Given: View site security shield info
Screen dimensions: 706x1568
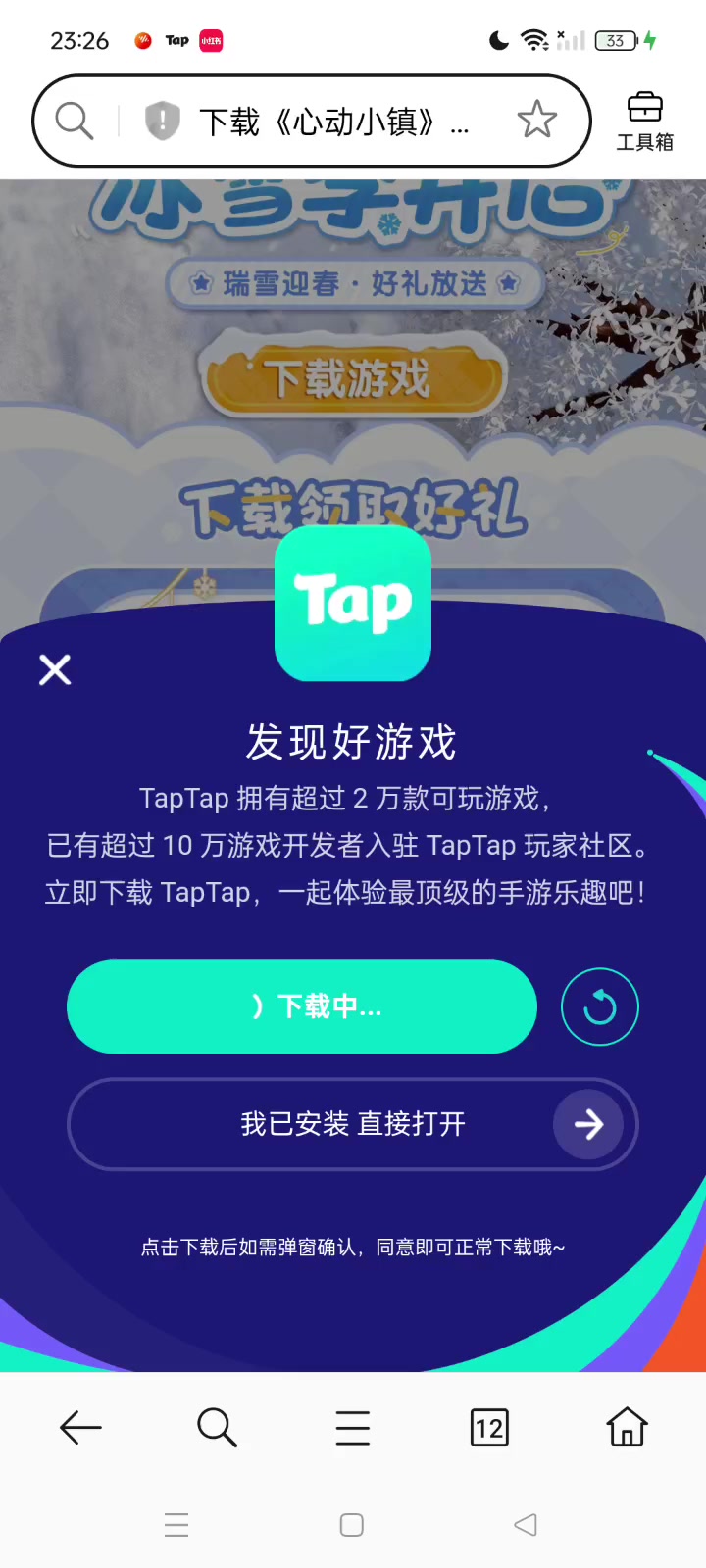Looking at the screenshot, I should pyautogui.click(x=162, y=122).
